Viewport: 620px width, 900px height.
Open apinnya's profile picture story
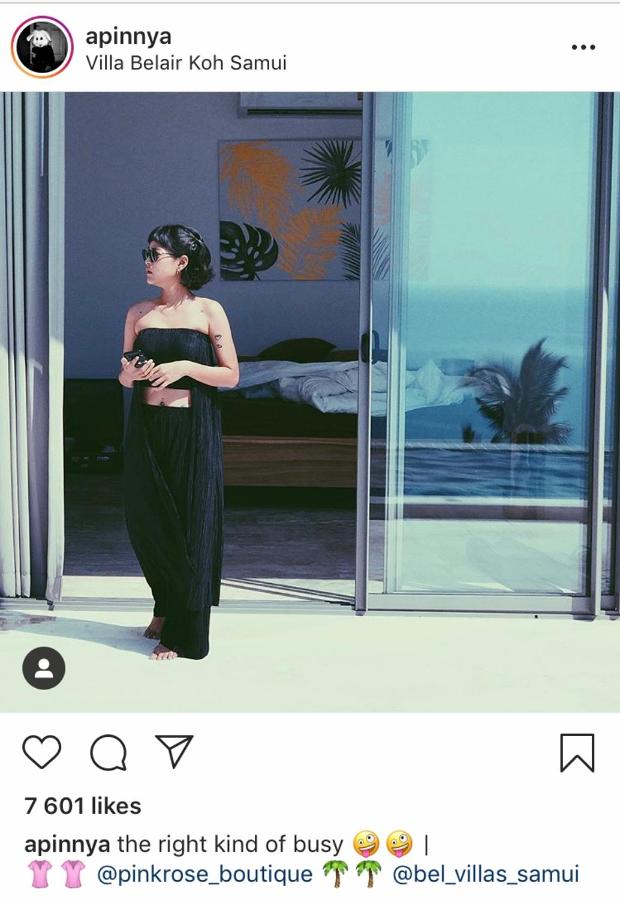(x=43, y=47)
